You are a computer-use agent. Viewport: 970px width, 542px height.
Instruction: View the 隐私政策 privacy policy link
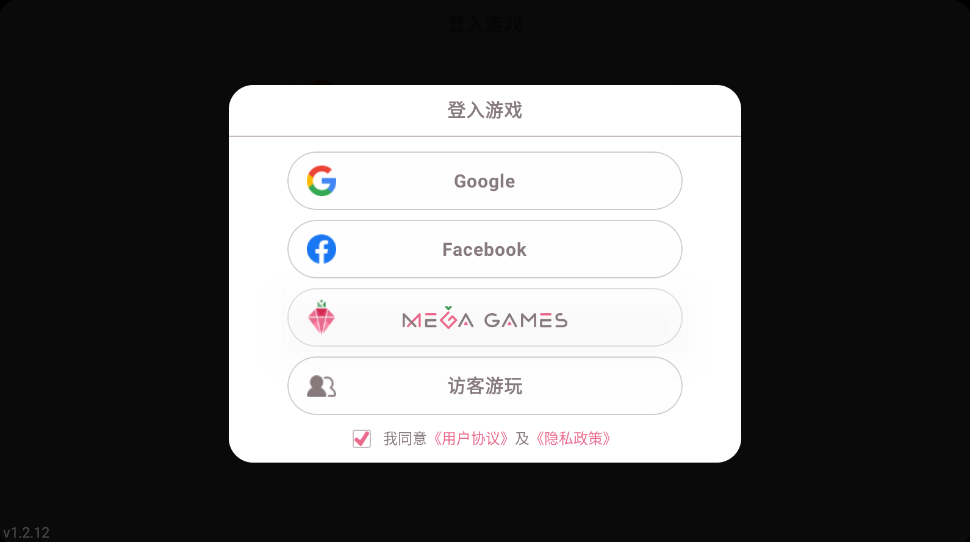pos(572,438)
